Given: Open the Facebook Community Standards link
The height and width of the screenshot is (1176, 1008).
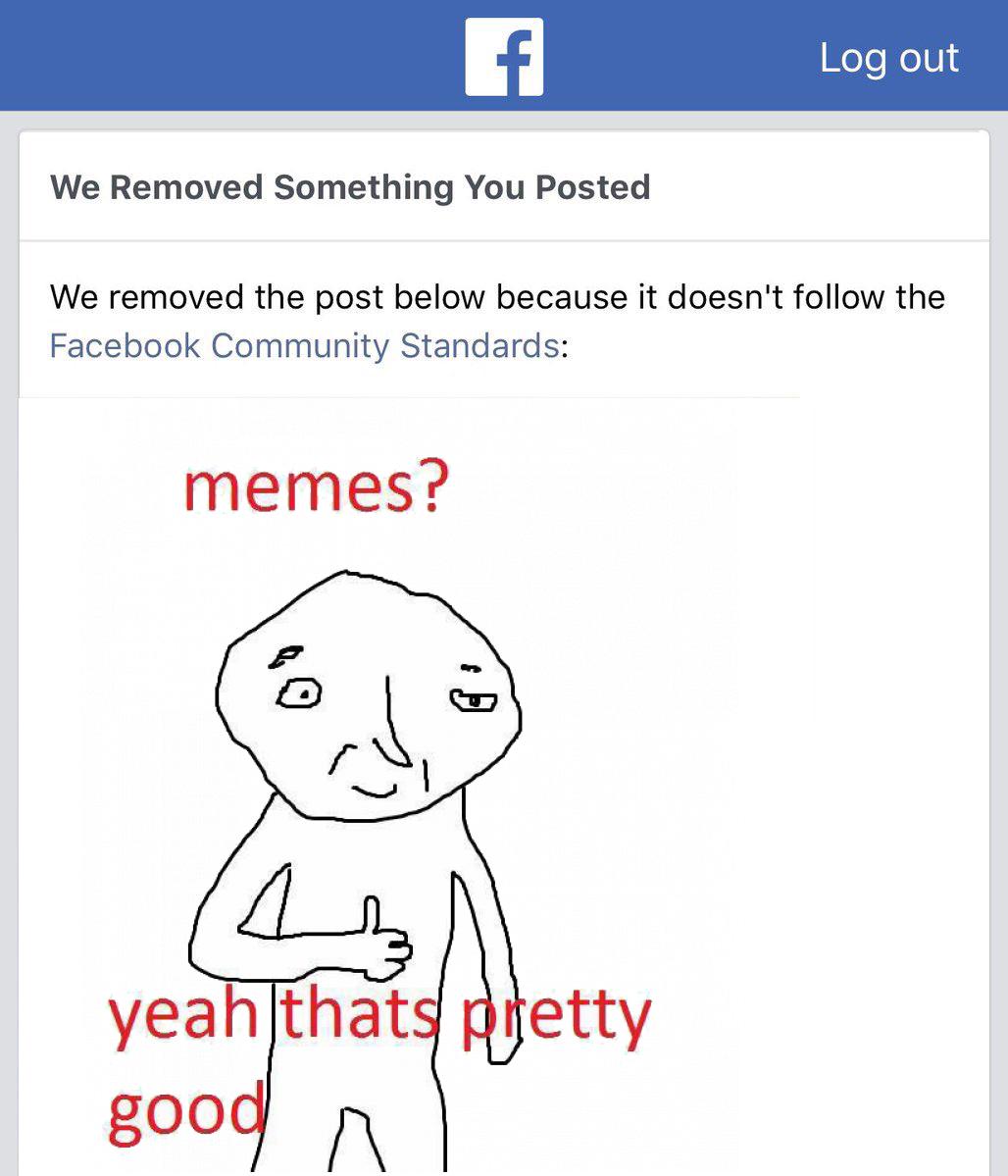Looking at the screenshot, I should pyautogui.click(x=304, y=345).
